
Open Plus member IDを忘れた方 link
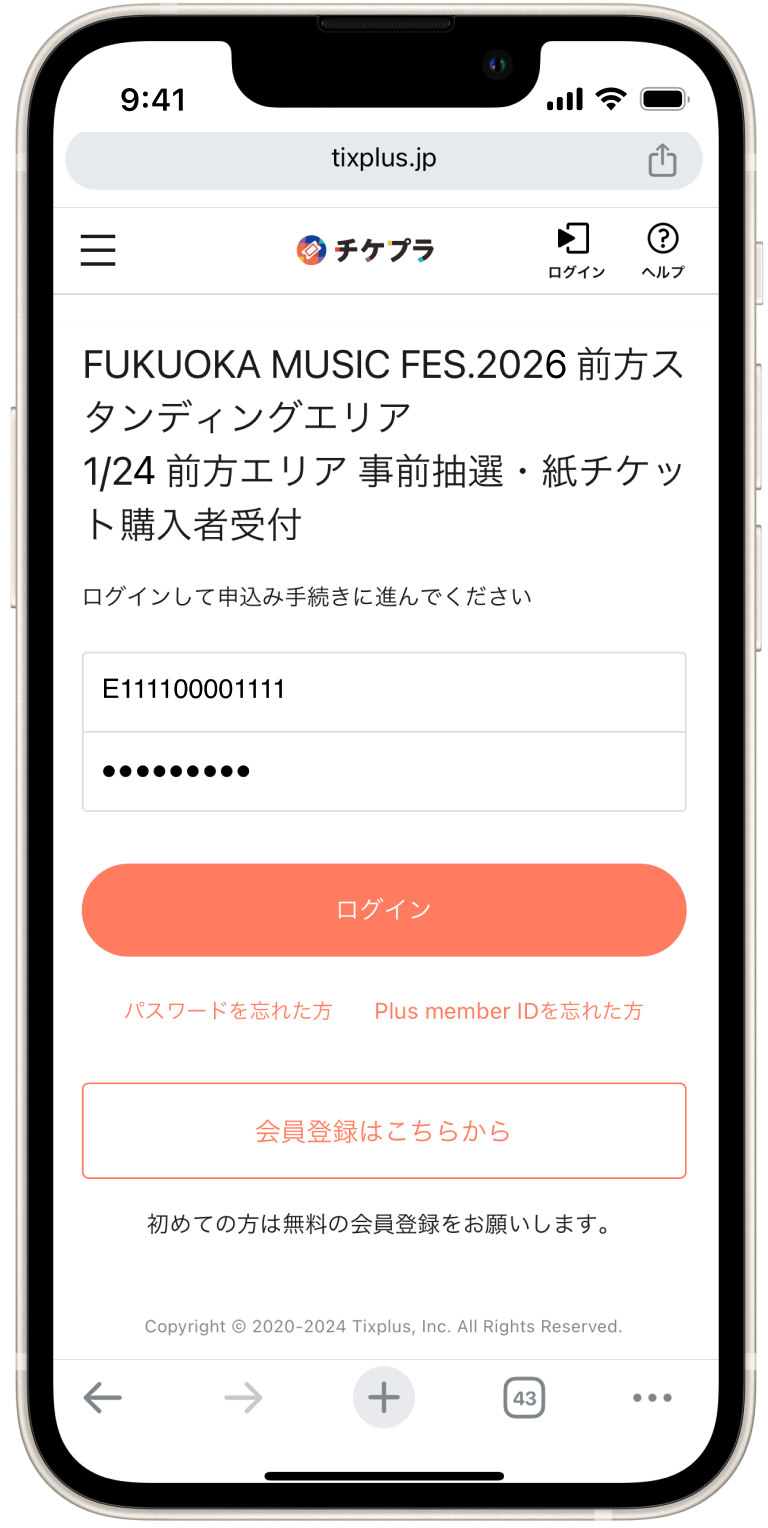pyautogui.click(x=508, y=1011)
